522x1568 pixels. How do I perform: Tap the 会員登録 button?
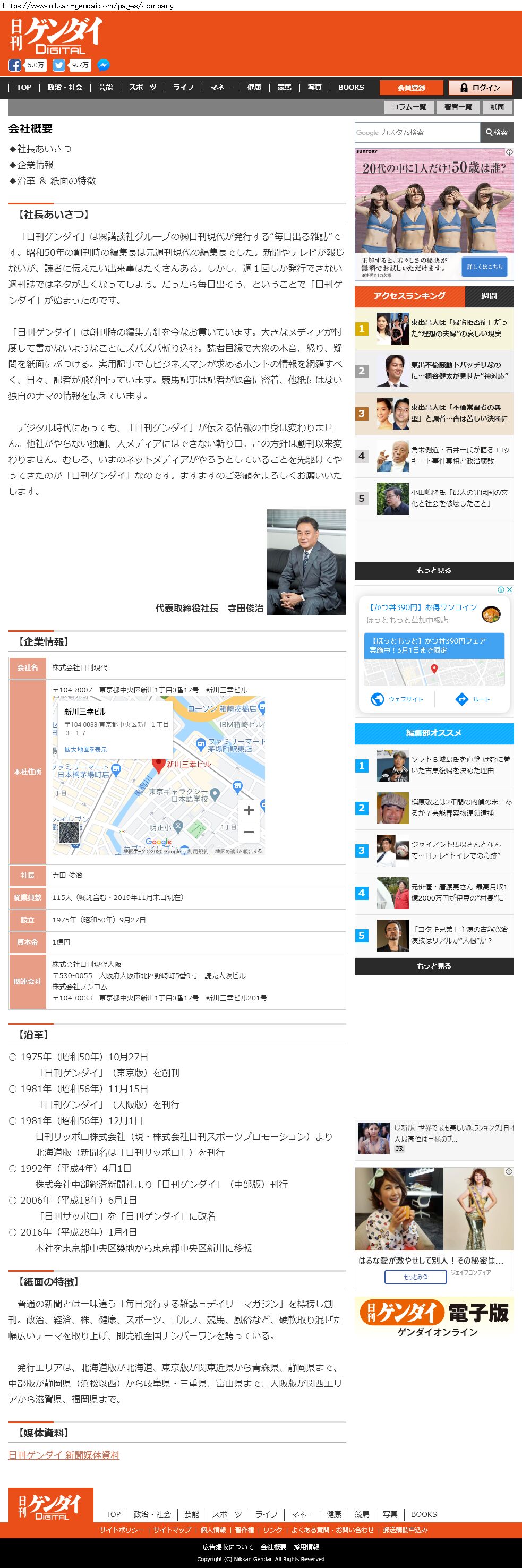[x=411, y=88]
